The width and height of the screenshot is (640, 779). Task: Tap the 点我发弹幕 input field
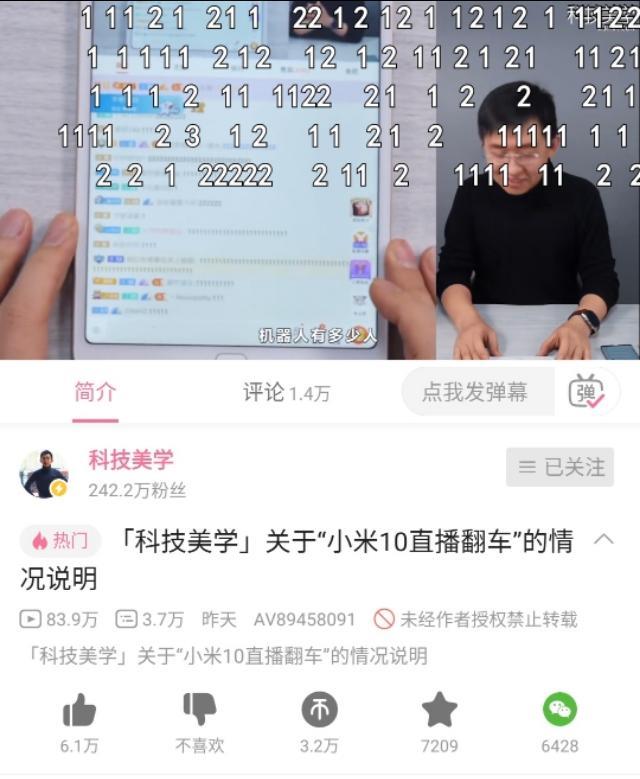click(476, 392)
